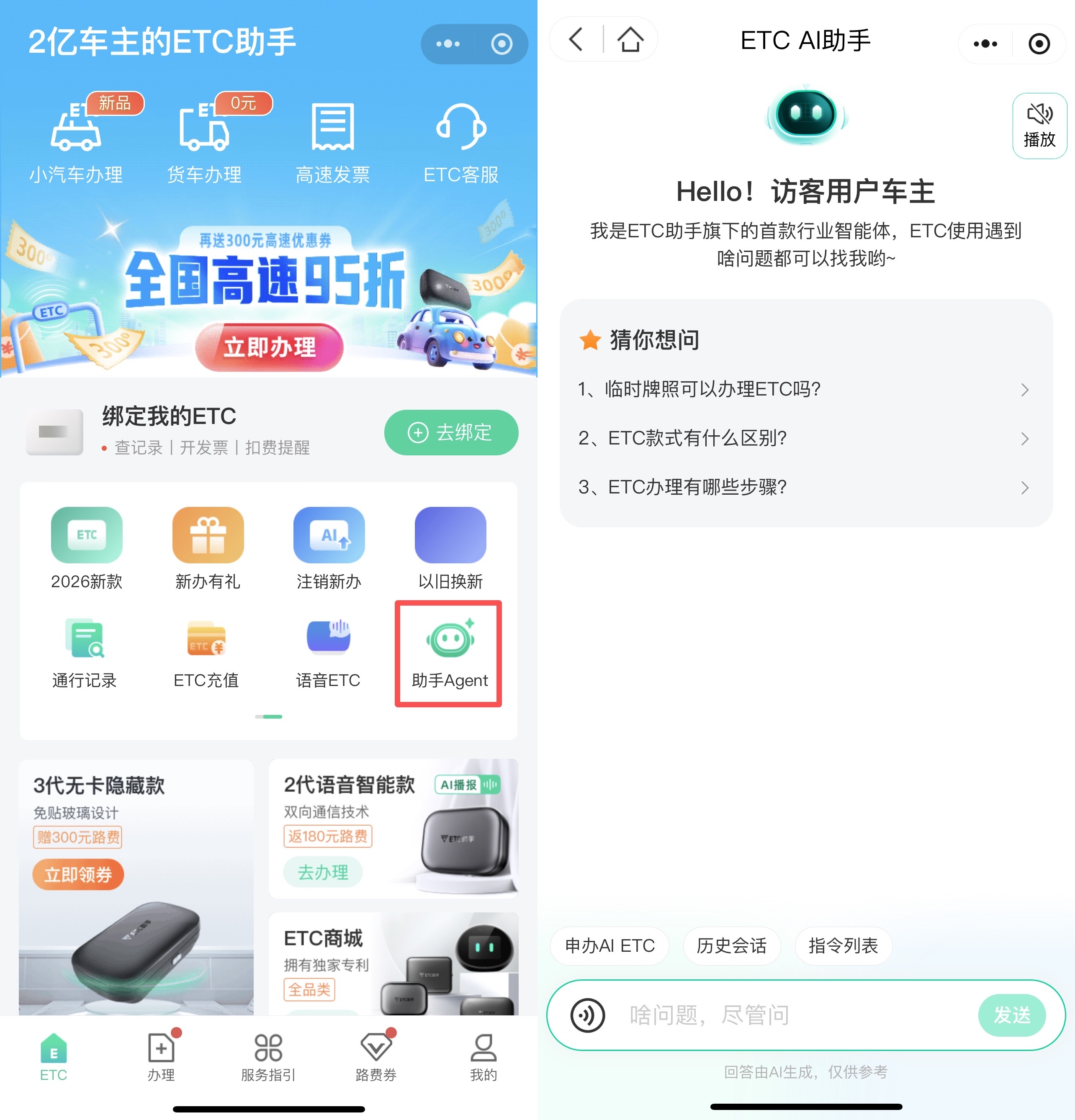The image size is (1075, 1120).
Task: Go back from the ETC AI助手 page
Action: pyautogui.click(x=576, y=39)
